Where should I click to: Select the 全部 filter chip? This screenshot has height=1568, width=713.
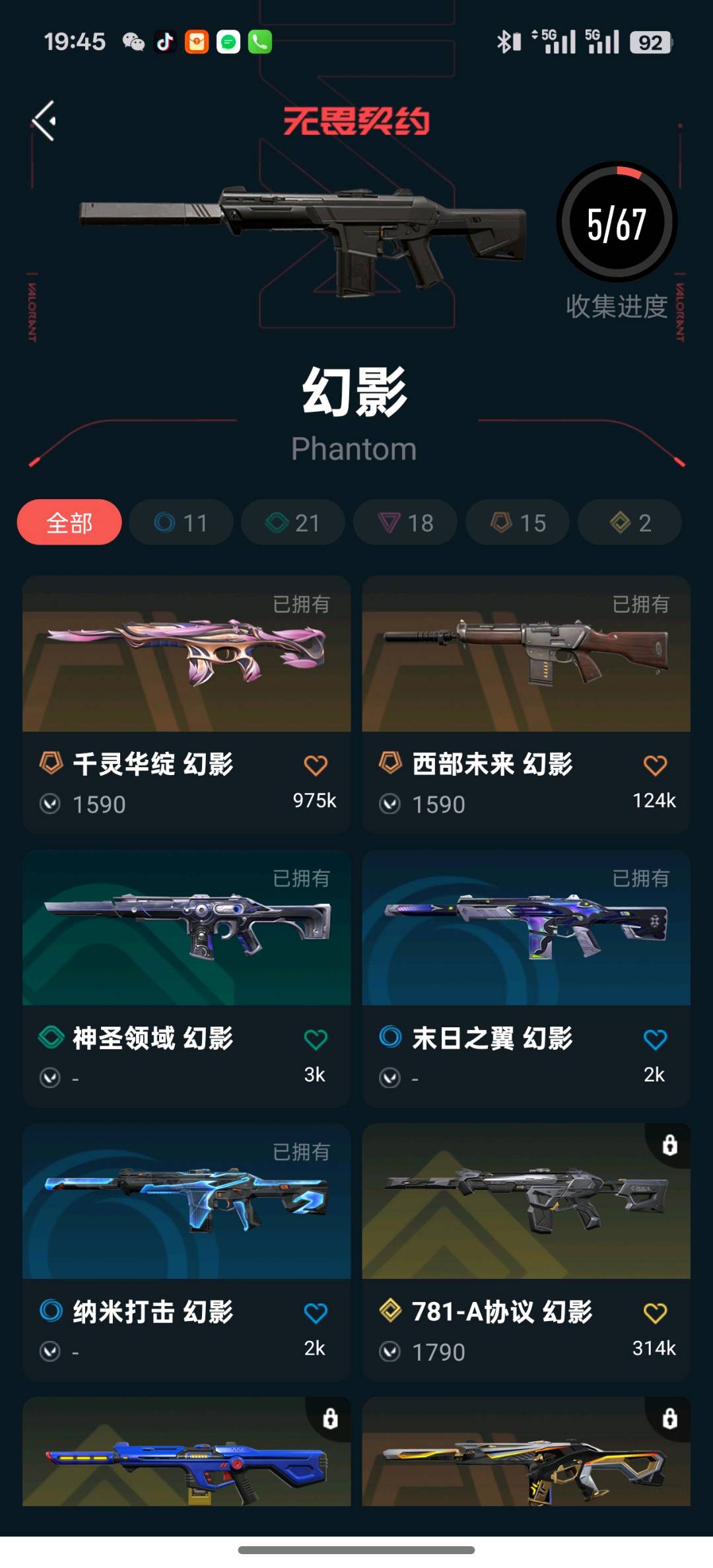tap(69, 522)
